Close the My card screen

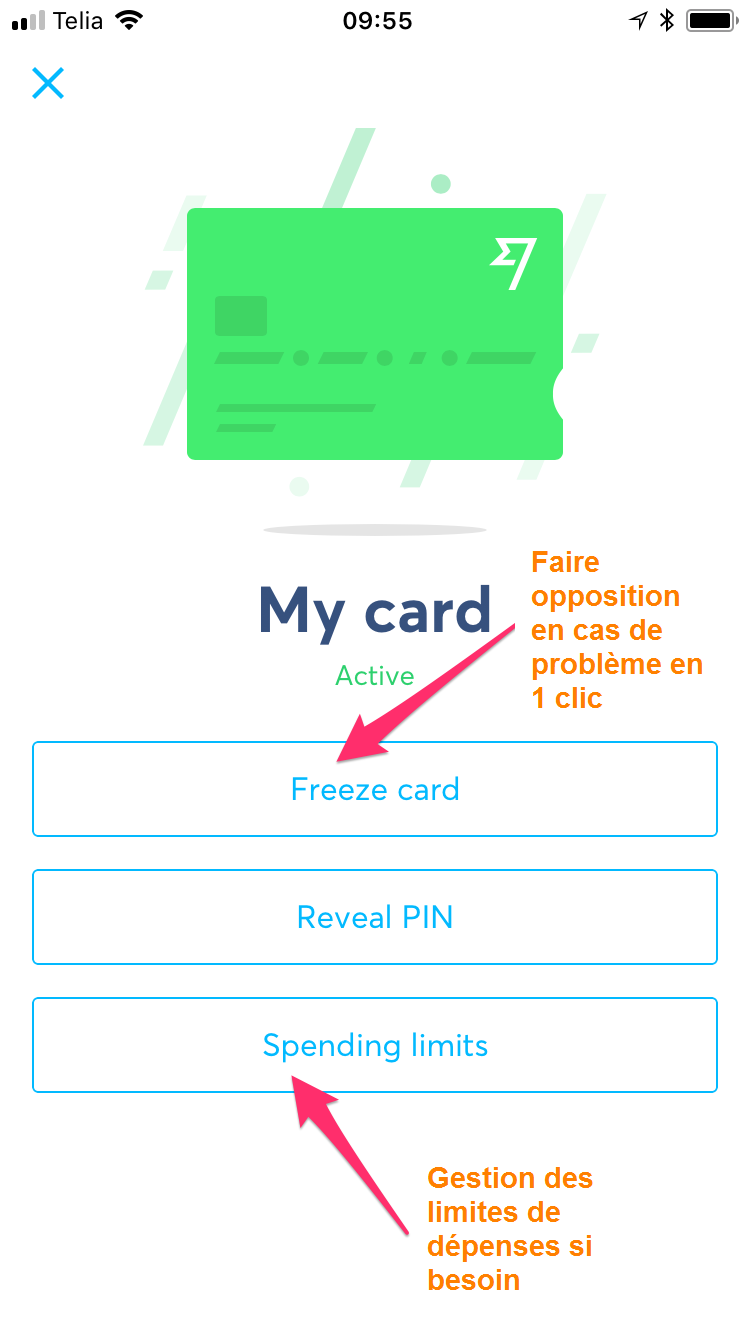click(48, 83)
